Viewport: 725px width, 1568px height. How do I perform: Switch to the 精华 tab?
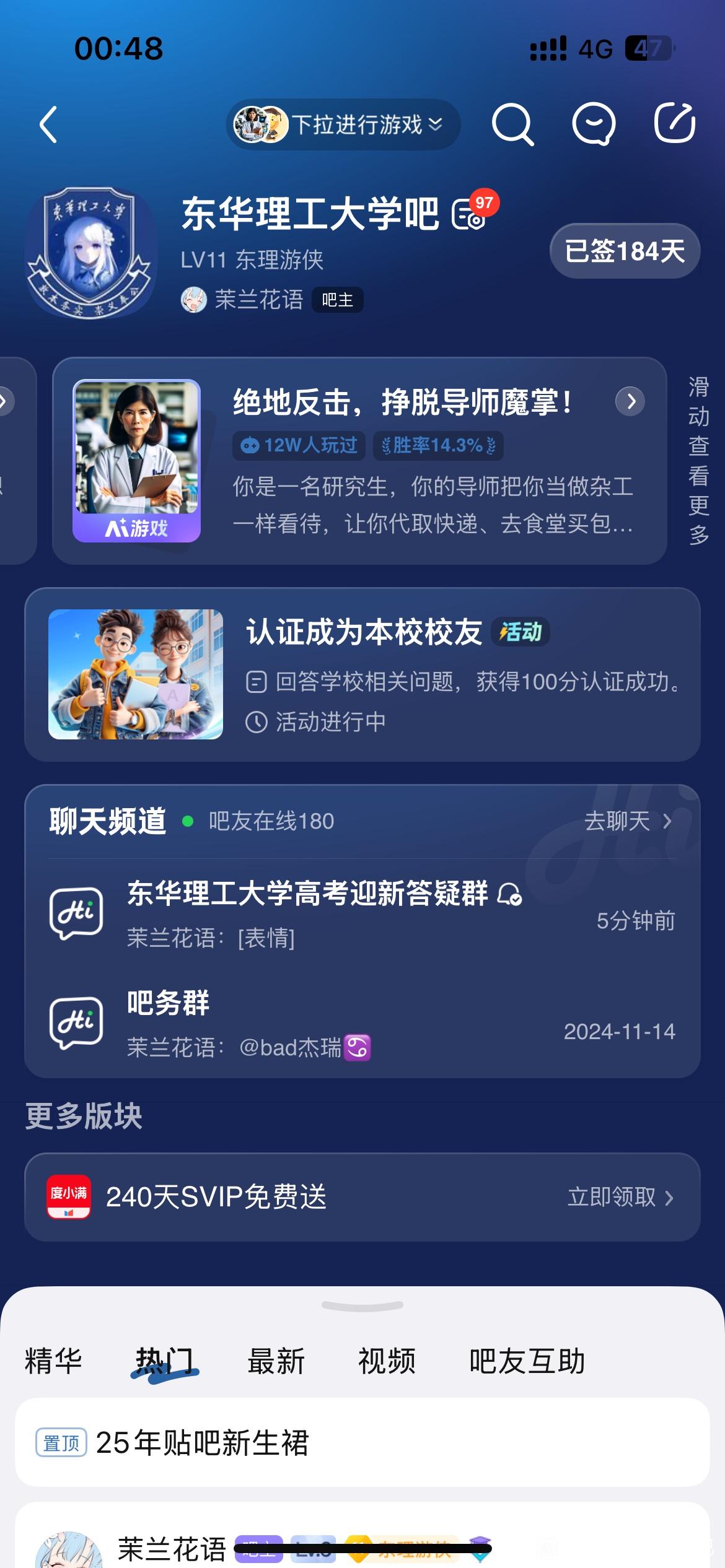click(53, 1361)
